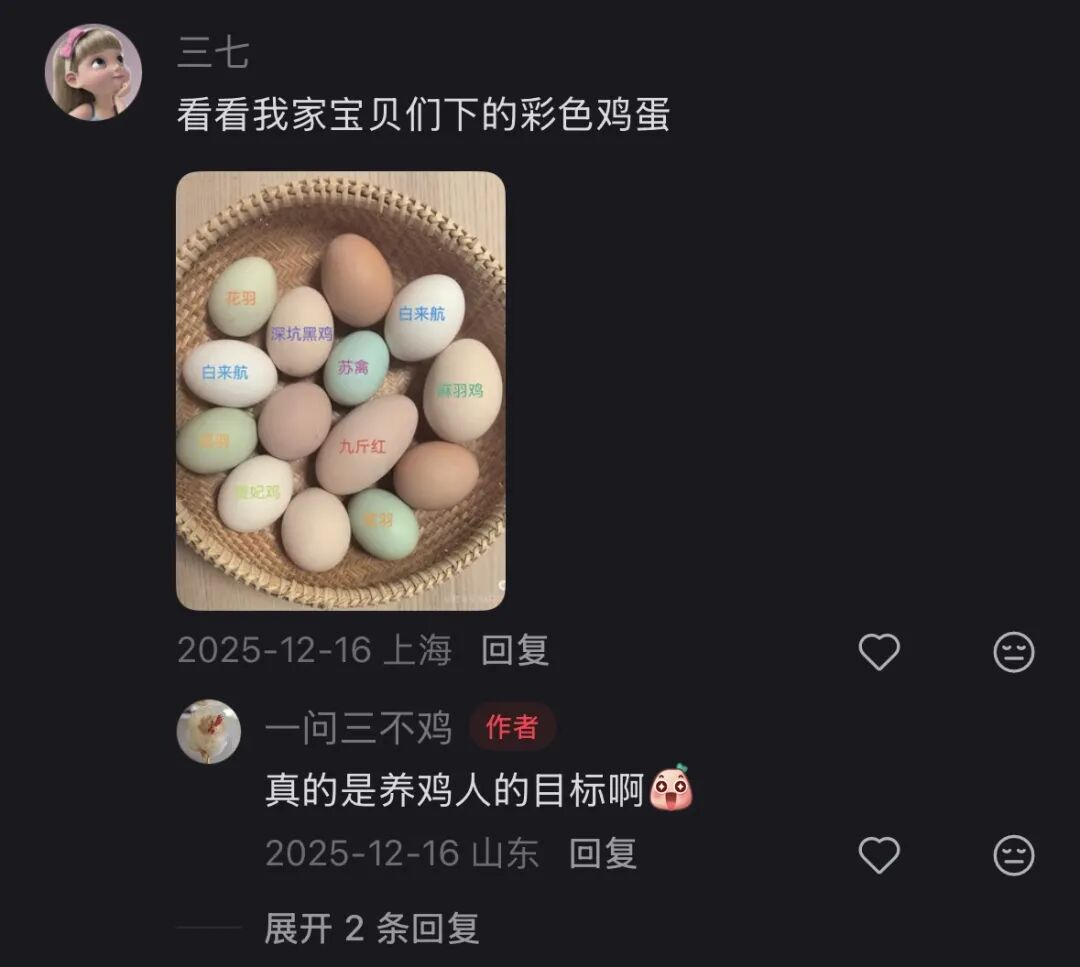Open username 一问三不鸡's profile
The height and width of the screenshot is (967, 1080).
(358, 728)
